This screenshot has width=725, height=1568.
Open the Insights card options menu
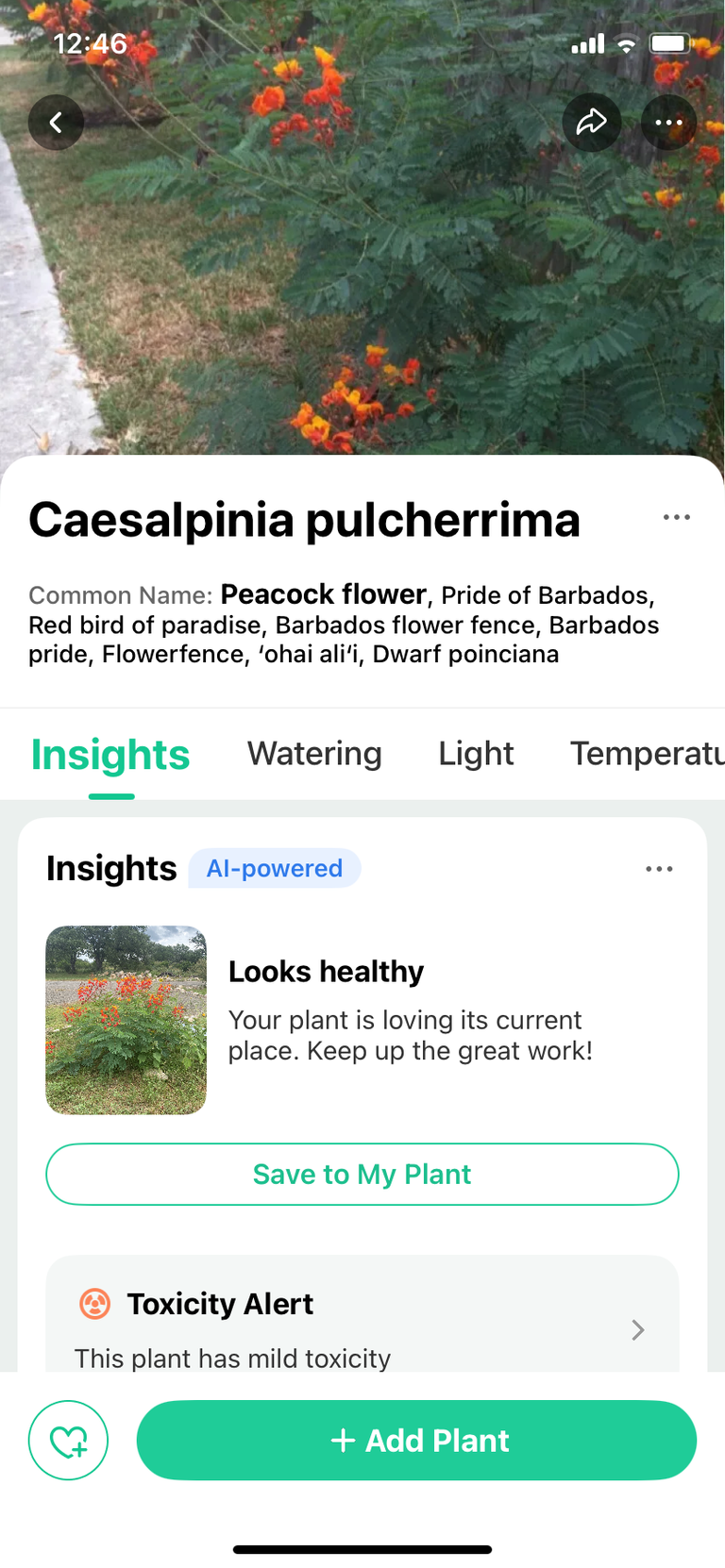point(659,869)
